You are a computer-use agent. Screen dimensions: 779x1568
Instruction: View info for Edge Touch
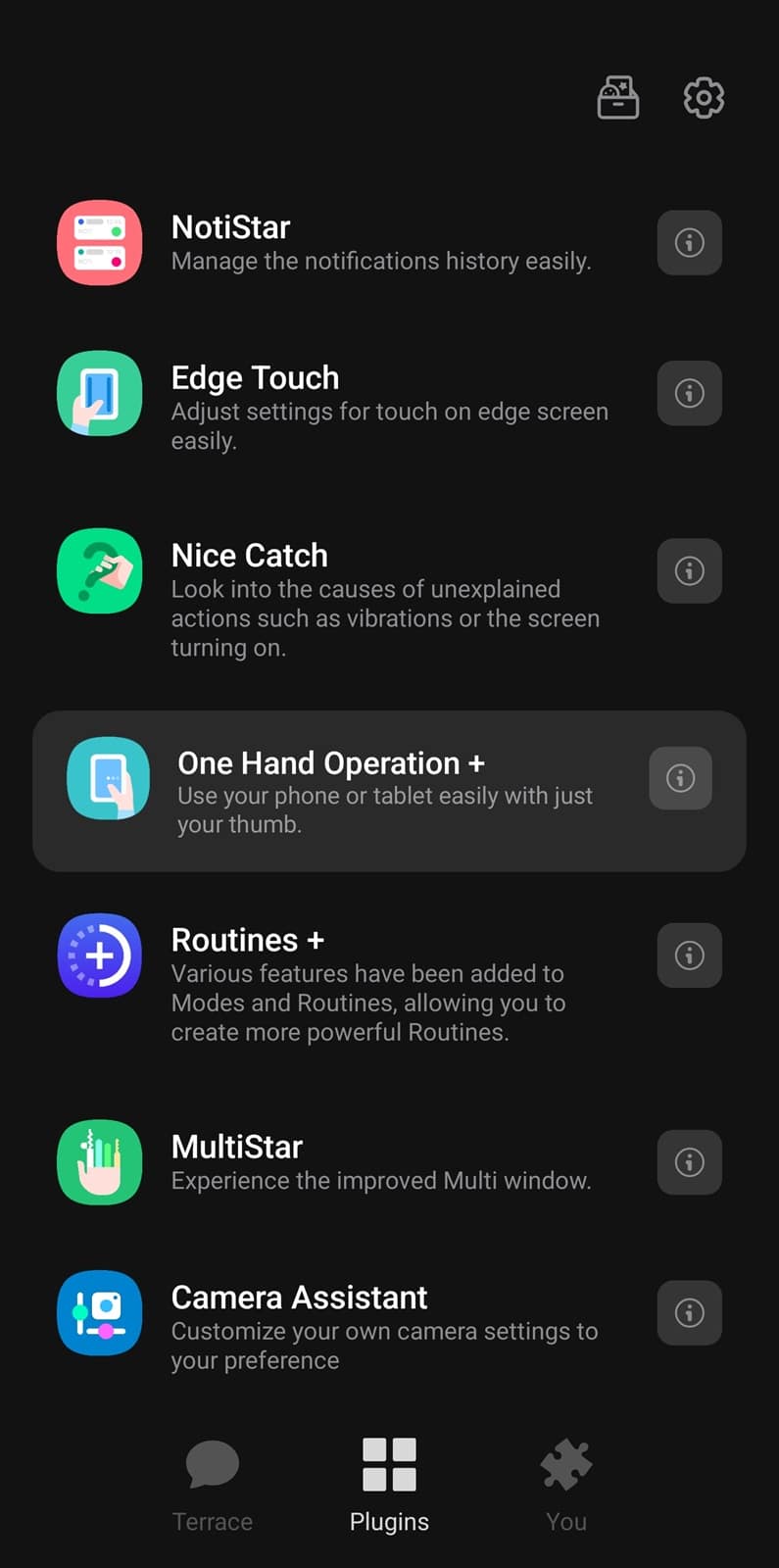pos(689,393)
